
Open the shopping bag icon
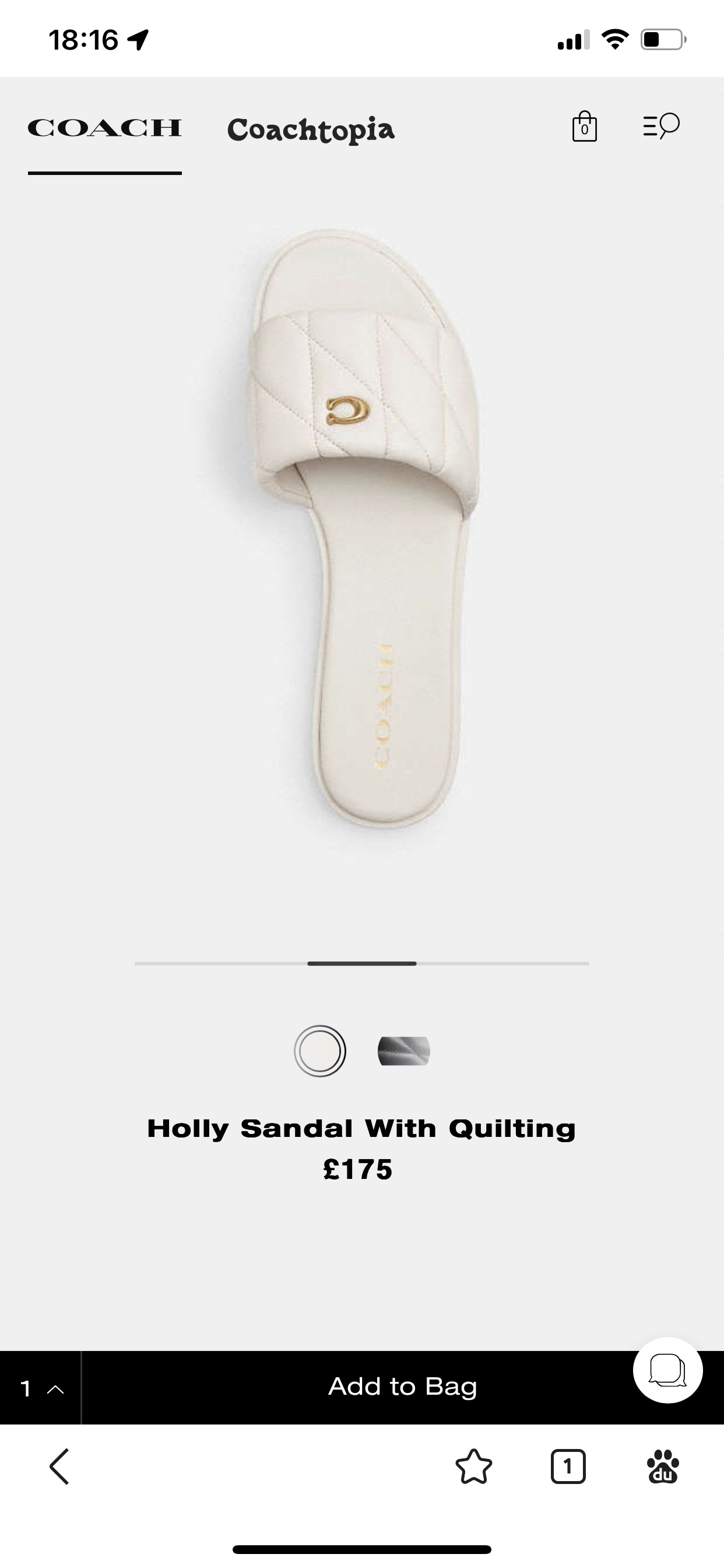[x=584, y=127]
